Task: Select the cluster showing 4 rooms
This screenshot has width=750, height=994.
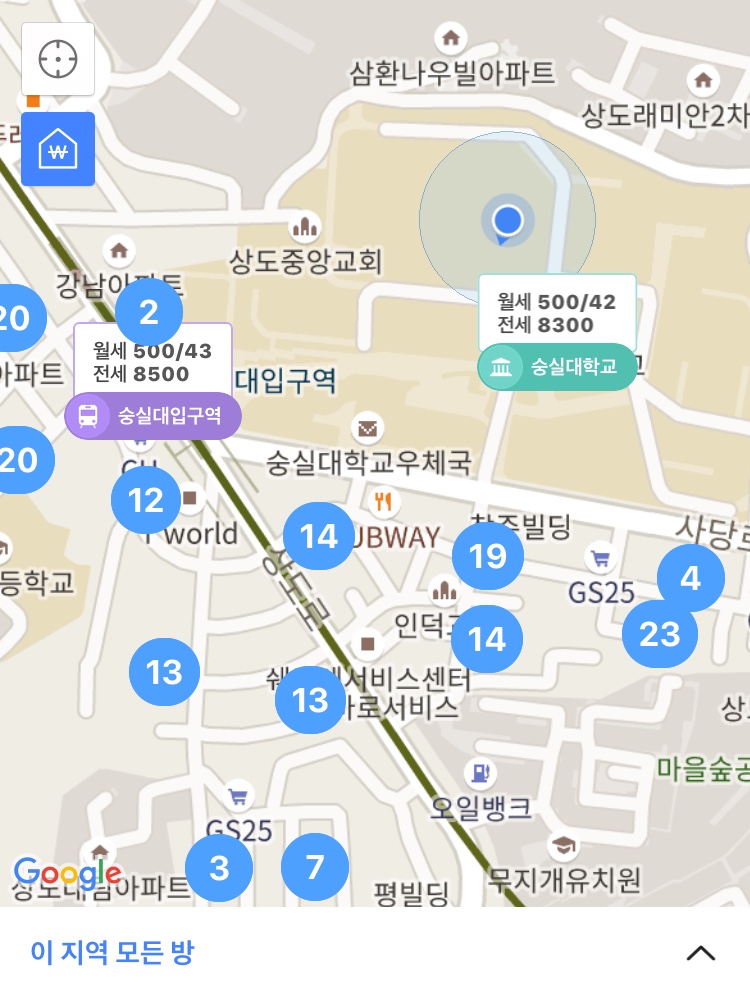Action: [690, 578]
